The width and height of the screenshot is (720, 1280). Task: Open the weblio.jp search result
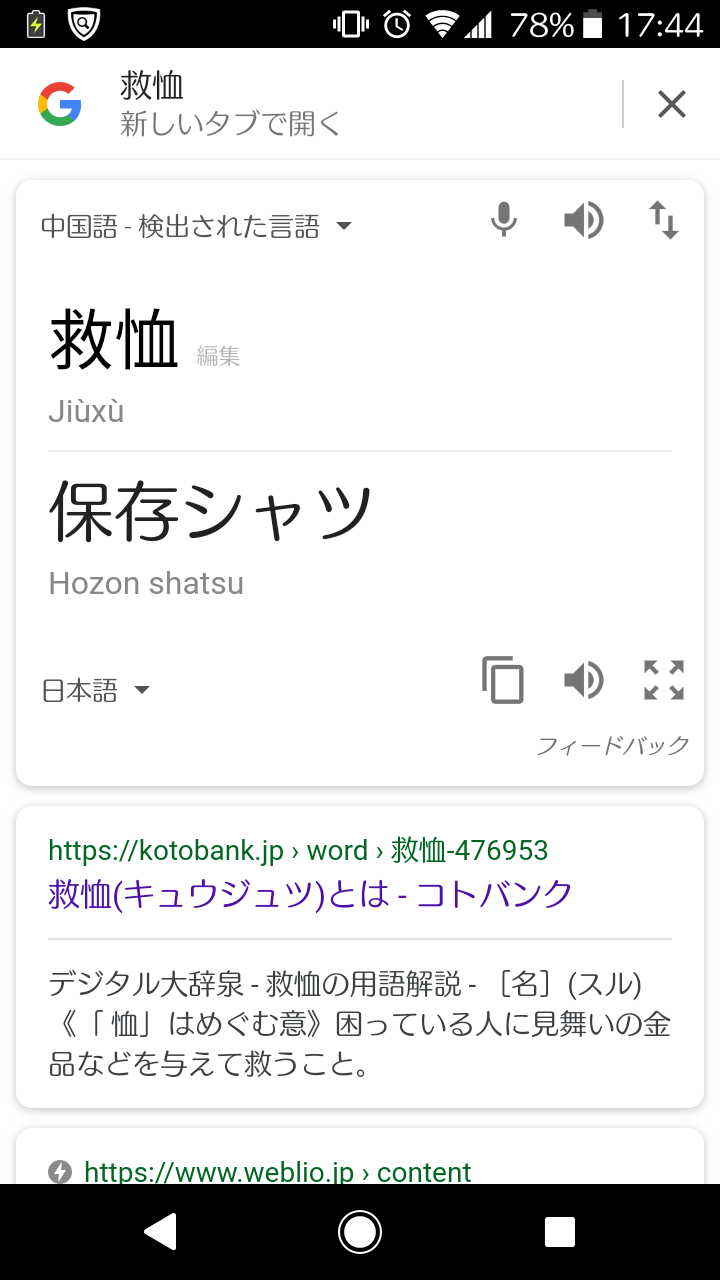tap(277, 1171)
